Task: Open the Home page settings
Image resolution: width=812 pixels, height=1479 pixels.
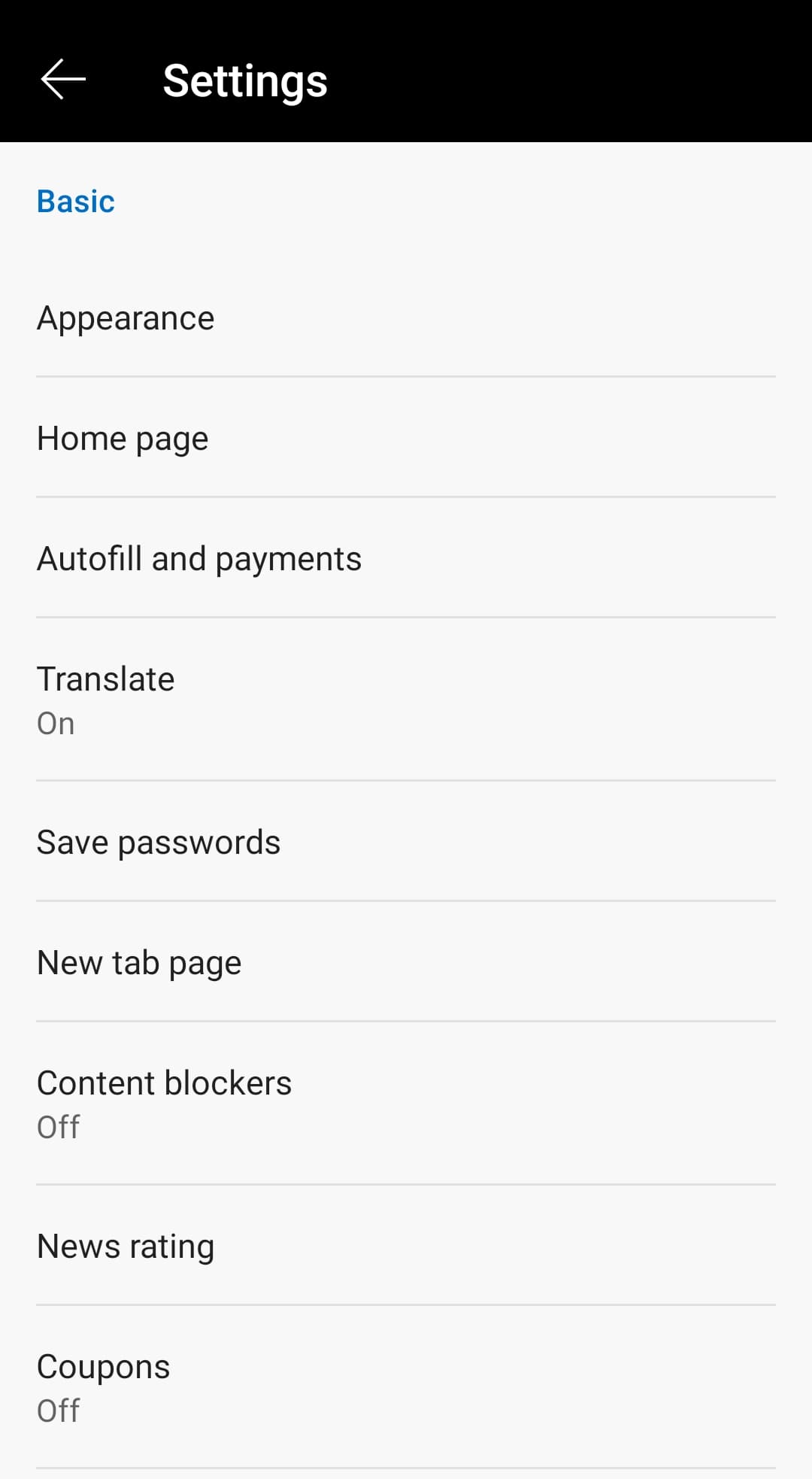Action: coord(123,437)
